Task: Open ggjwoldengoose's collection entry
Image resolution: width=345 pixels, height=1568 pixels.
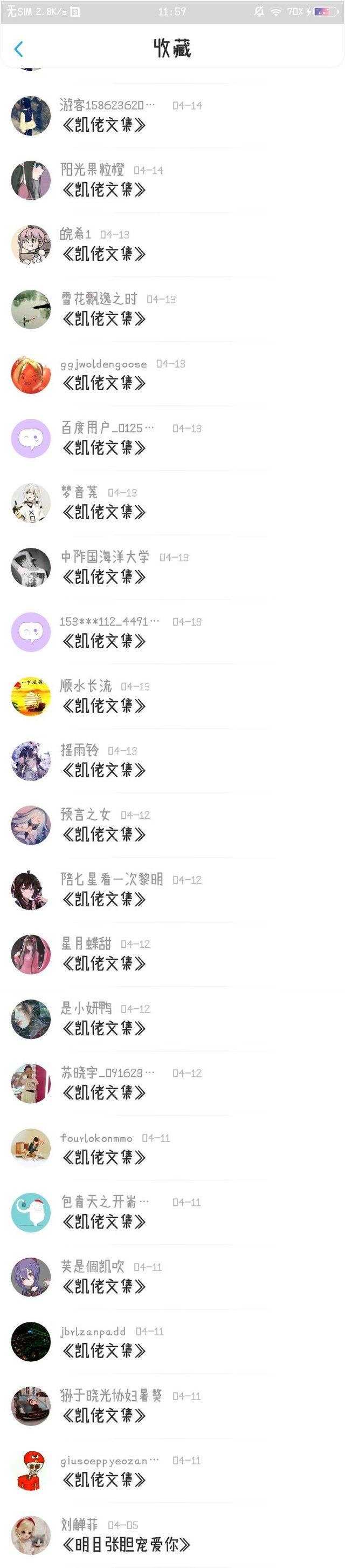Action: pyautogui.click(x=172, y=374)
